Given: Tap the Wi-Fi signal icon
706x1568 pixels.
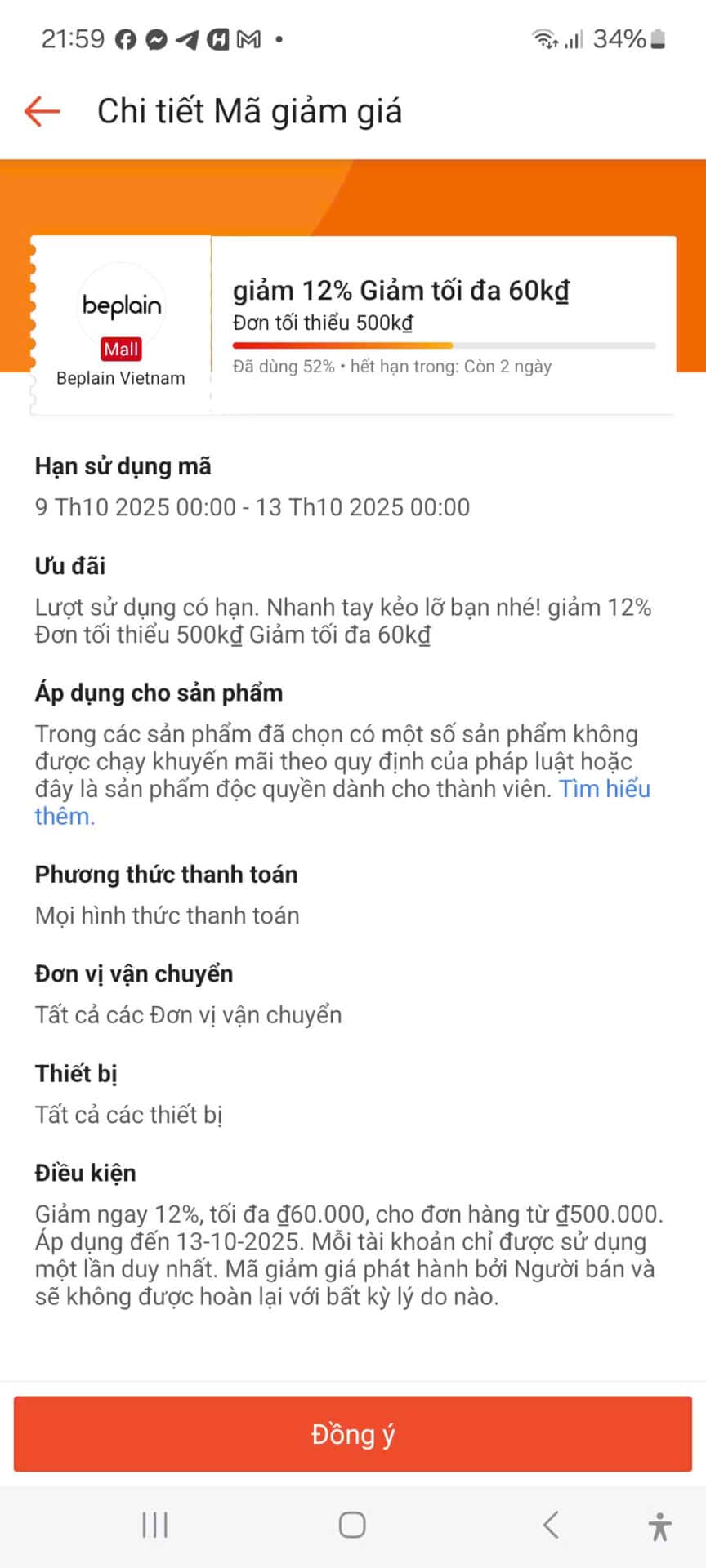Looking at the screenshot, I should [x=543, y=38].
